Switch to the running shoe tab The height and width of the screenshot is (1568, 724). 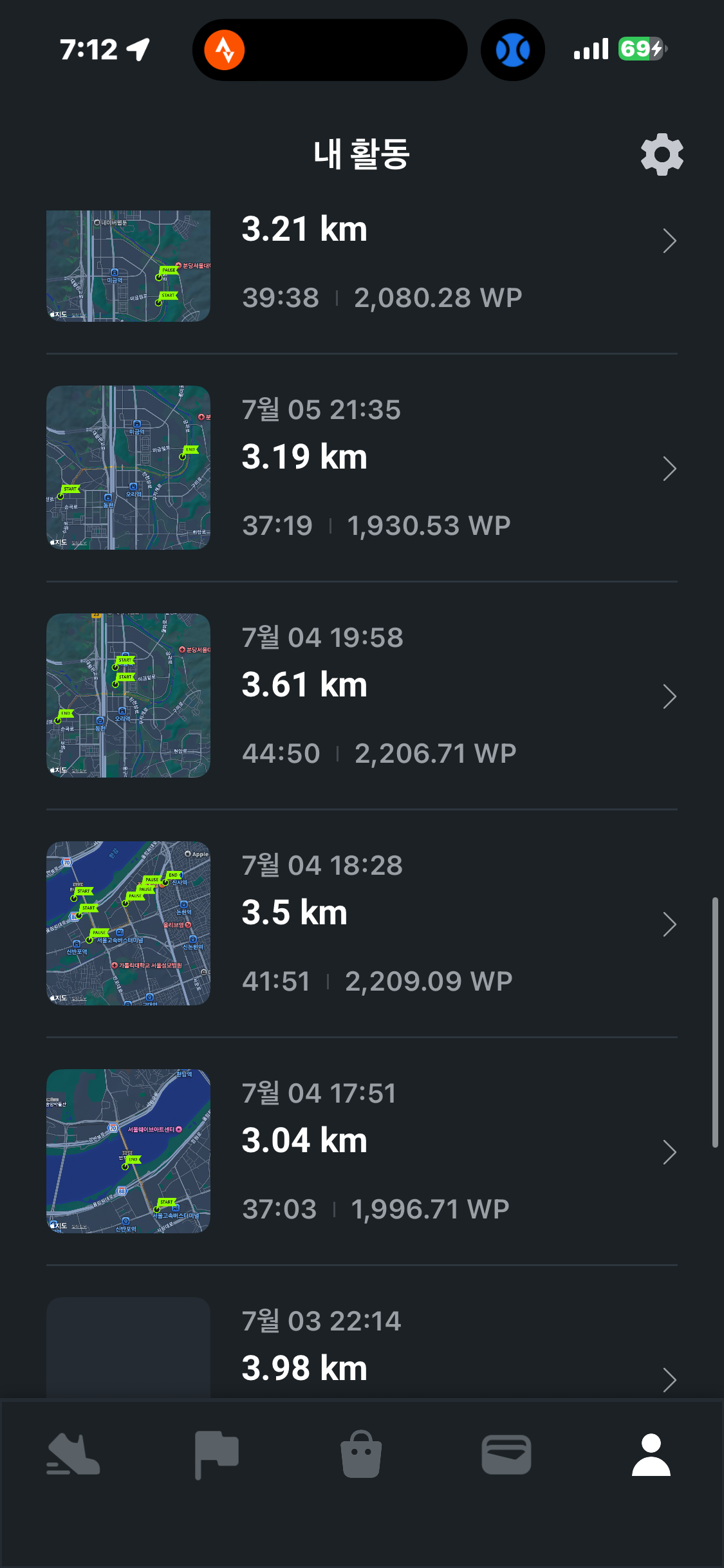73,1455
